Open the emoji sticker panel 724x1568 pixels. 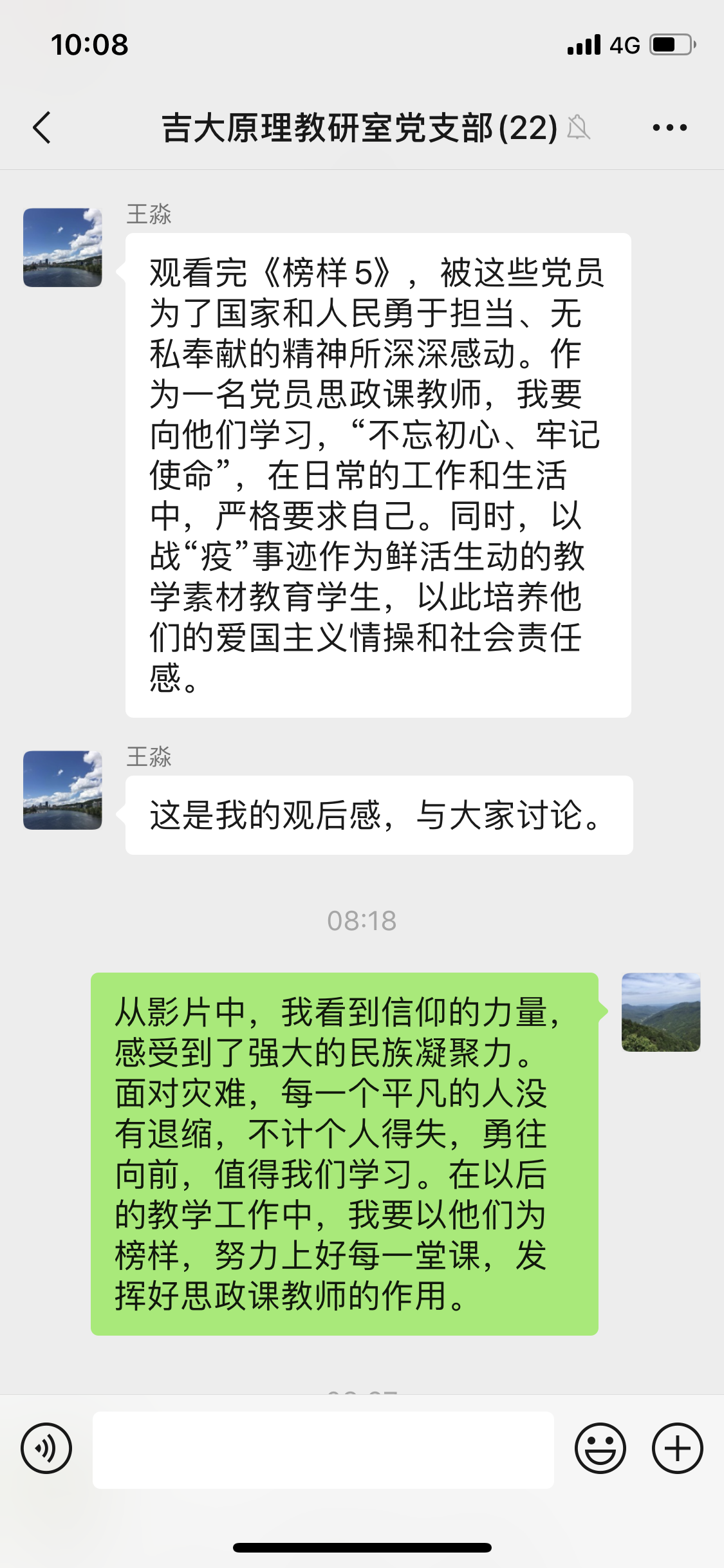pyautogui.click(x=600, y=1449)
